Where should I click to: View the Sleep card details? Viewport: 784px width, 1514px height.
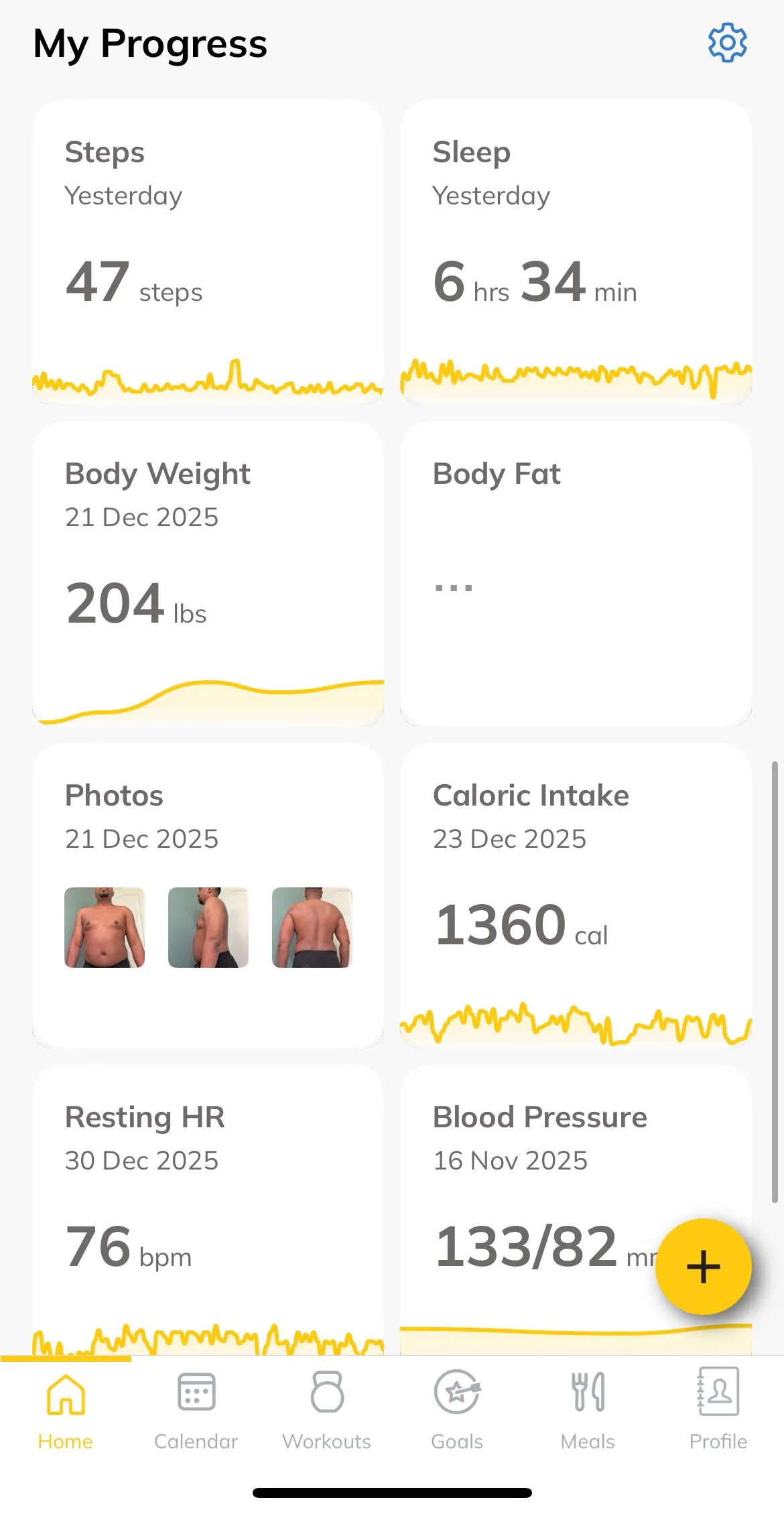[575, 251]
